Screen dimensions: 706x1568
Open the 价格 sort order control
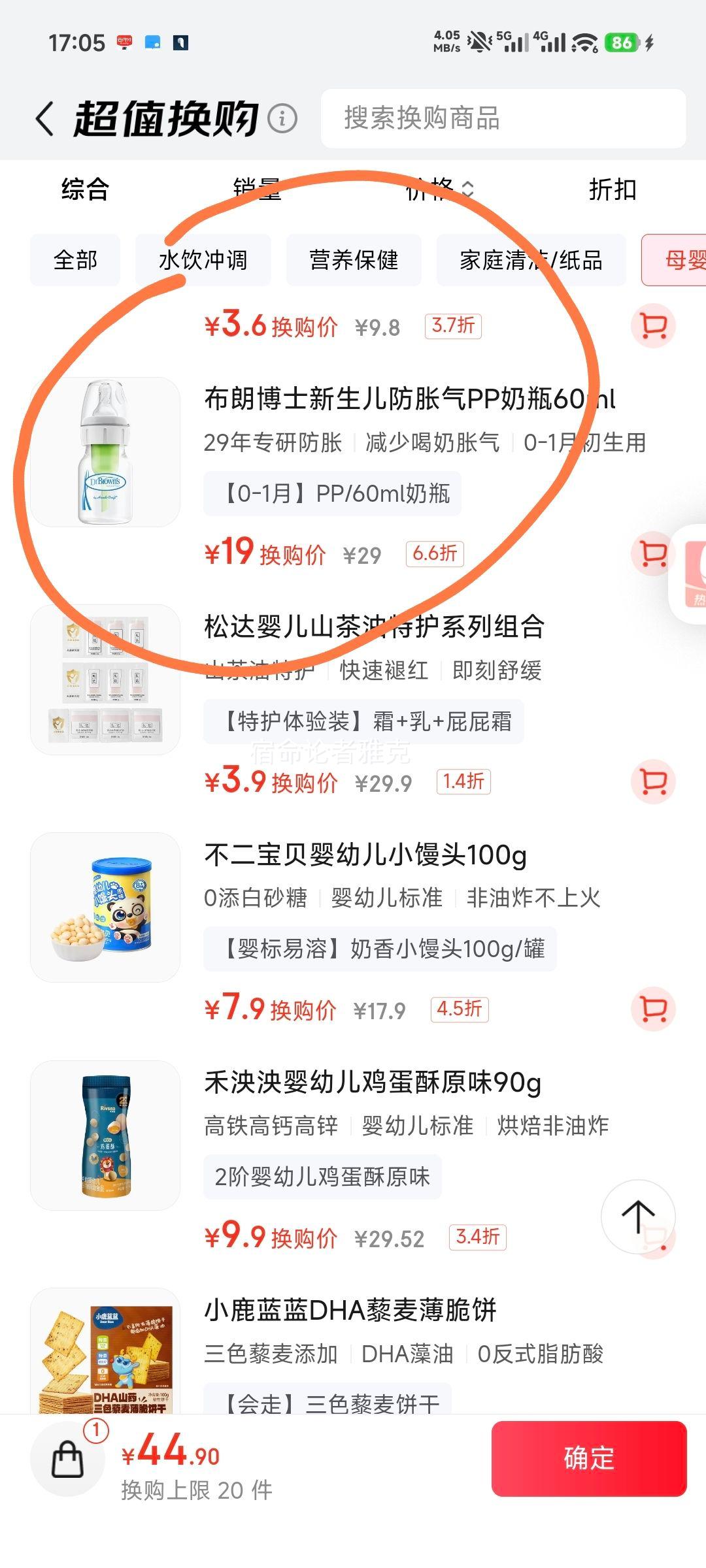(439, 190)
